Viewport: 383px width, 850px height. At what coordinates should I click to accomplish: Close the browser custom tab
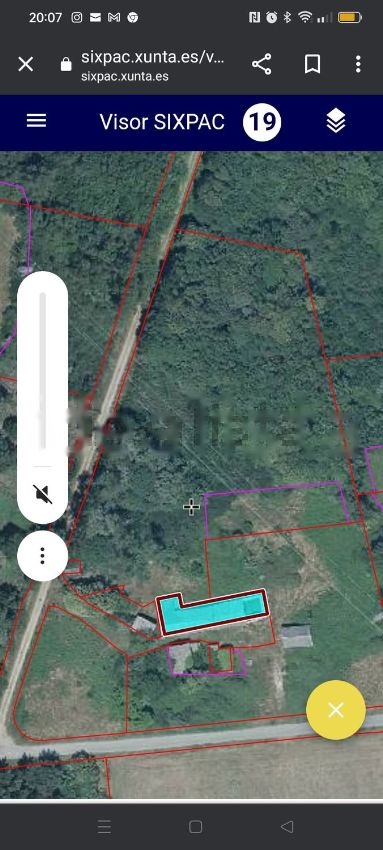(25, 65)
